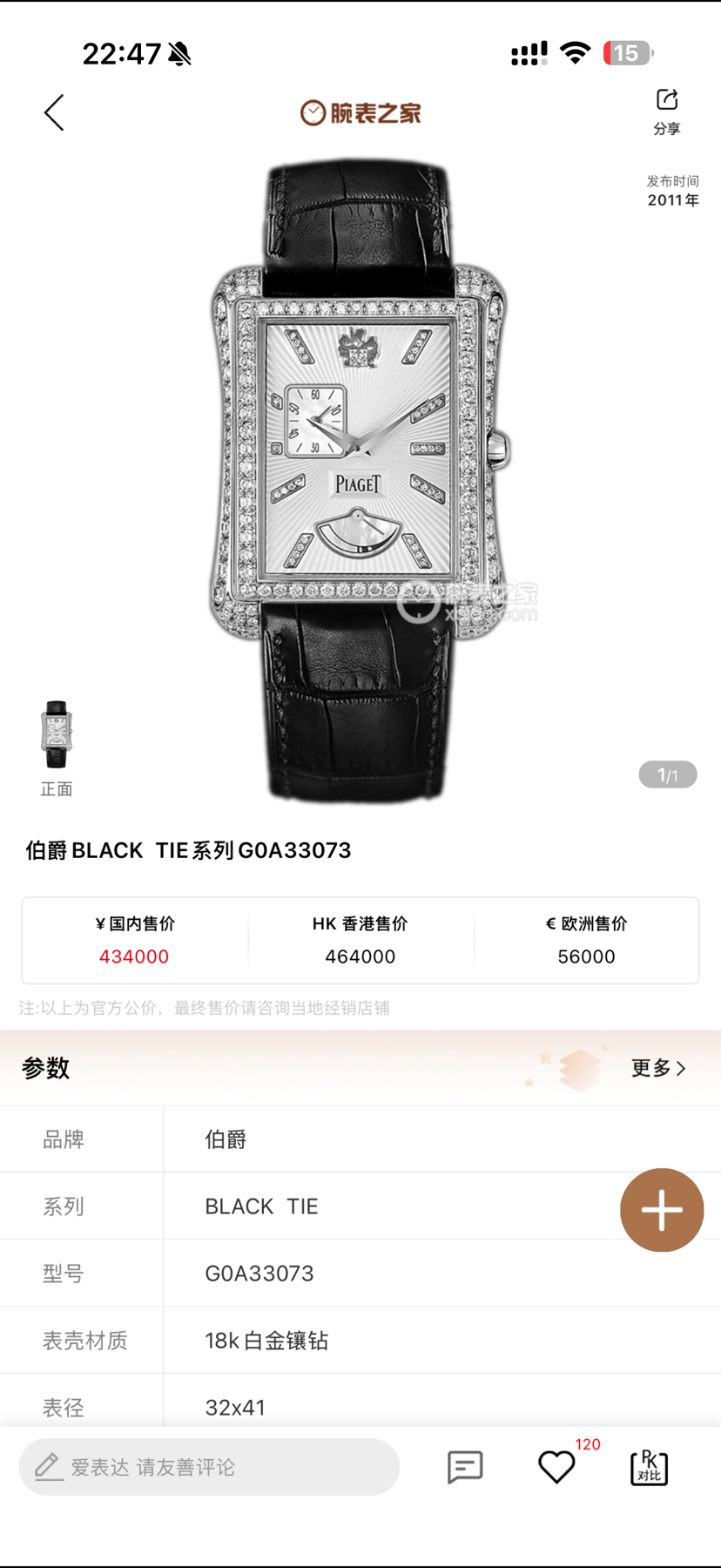Select the 正面 thumbnail view

pos(57,736)
